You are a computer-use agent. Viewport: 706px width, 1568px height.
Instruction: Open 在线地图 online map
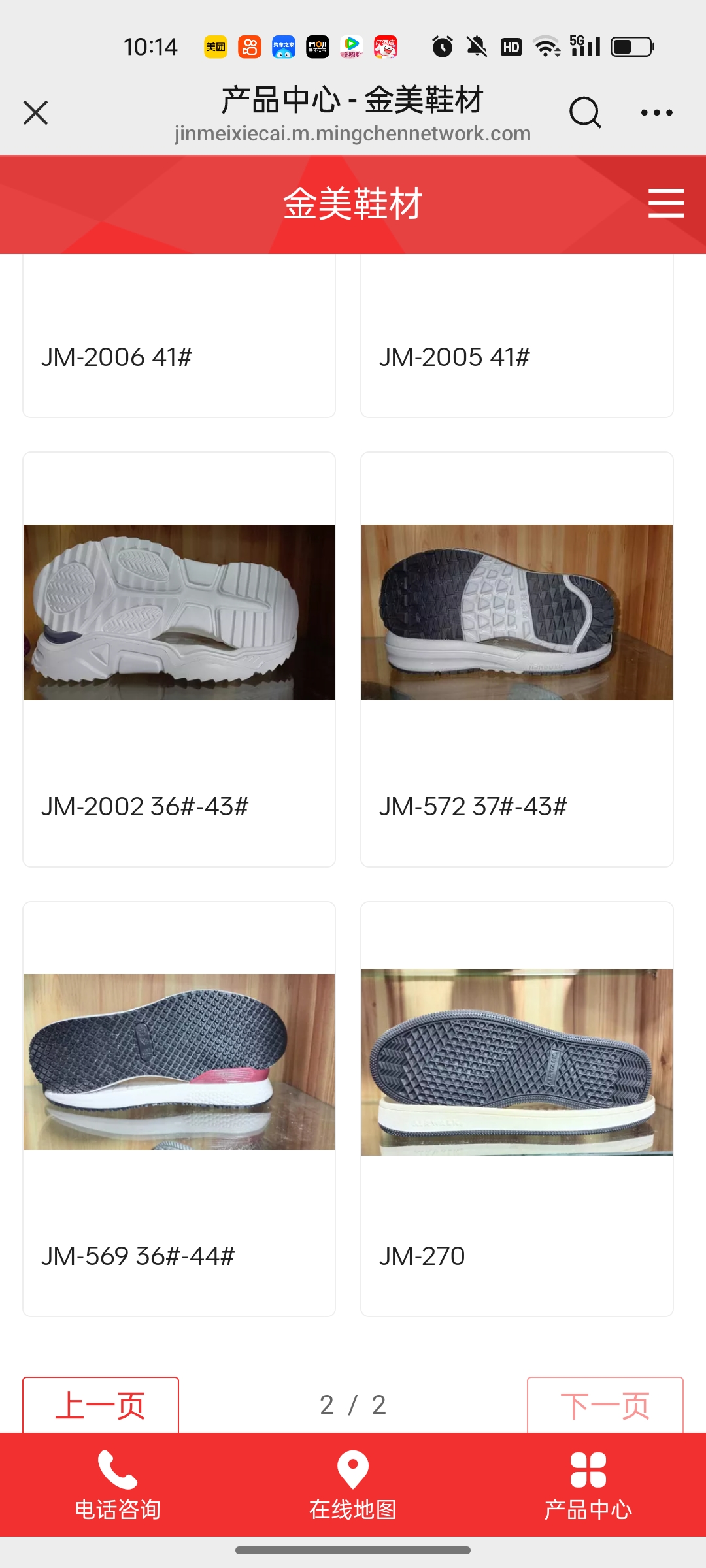tap(353, 1484)
